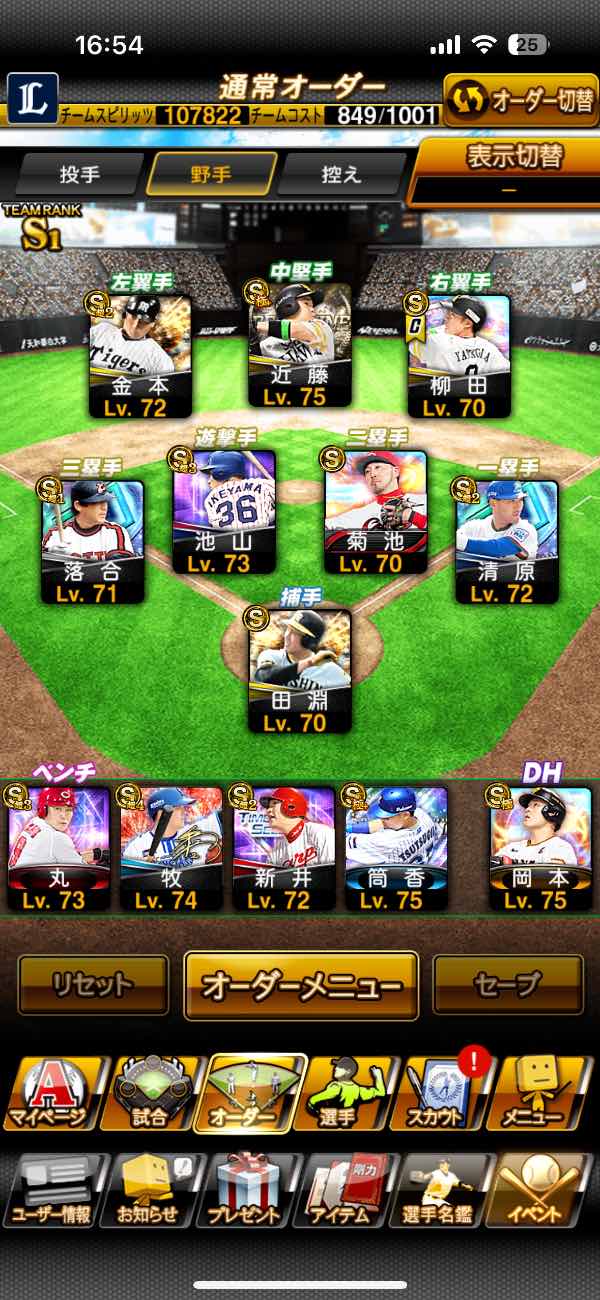600x1300 pixels.
Task: Select catcher 田淵 card
Action: 300,671
